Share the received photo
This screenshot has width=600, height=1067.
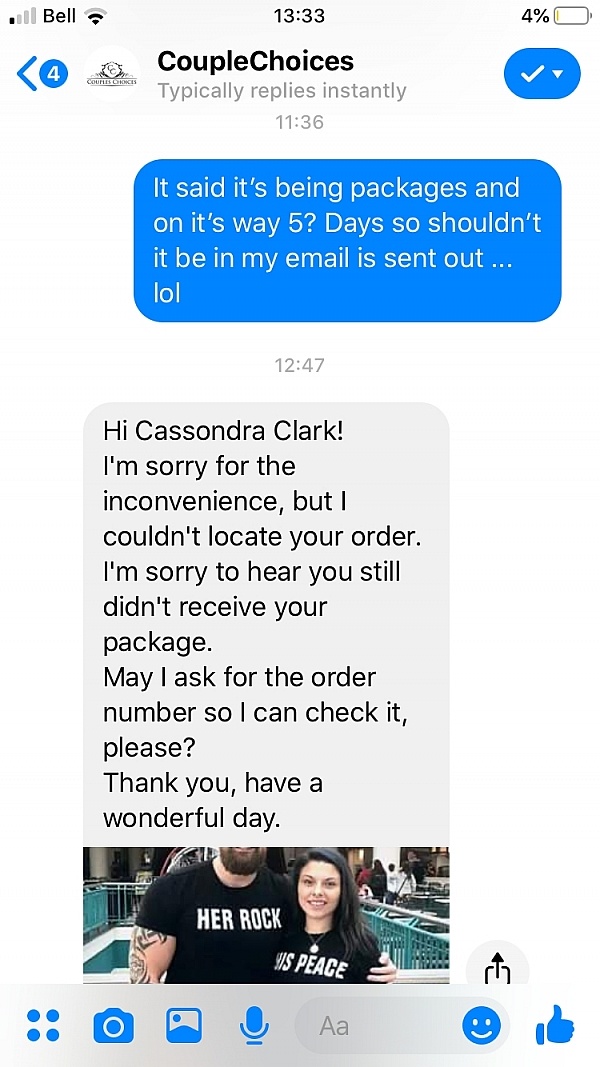click(x=497, y=968)
